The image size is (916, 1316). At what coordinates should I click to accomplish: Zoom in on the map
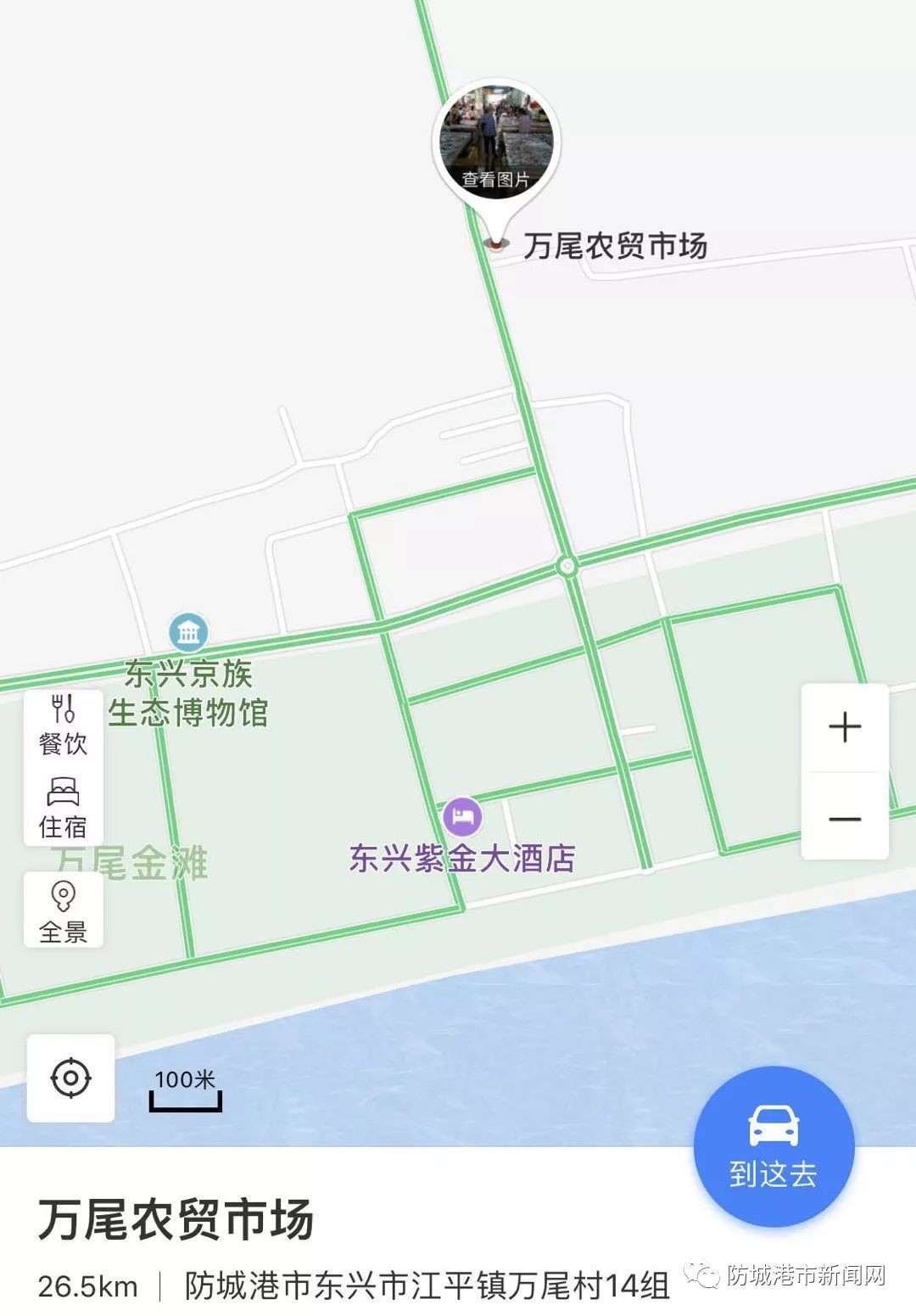coord(845,728)
